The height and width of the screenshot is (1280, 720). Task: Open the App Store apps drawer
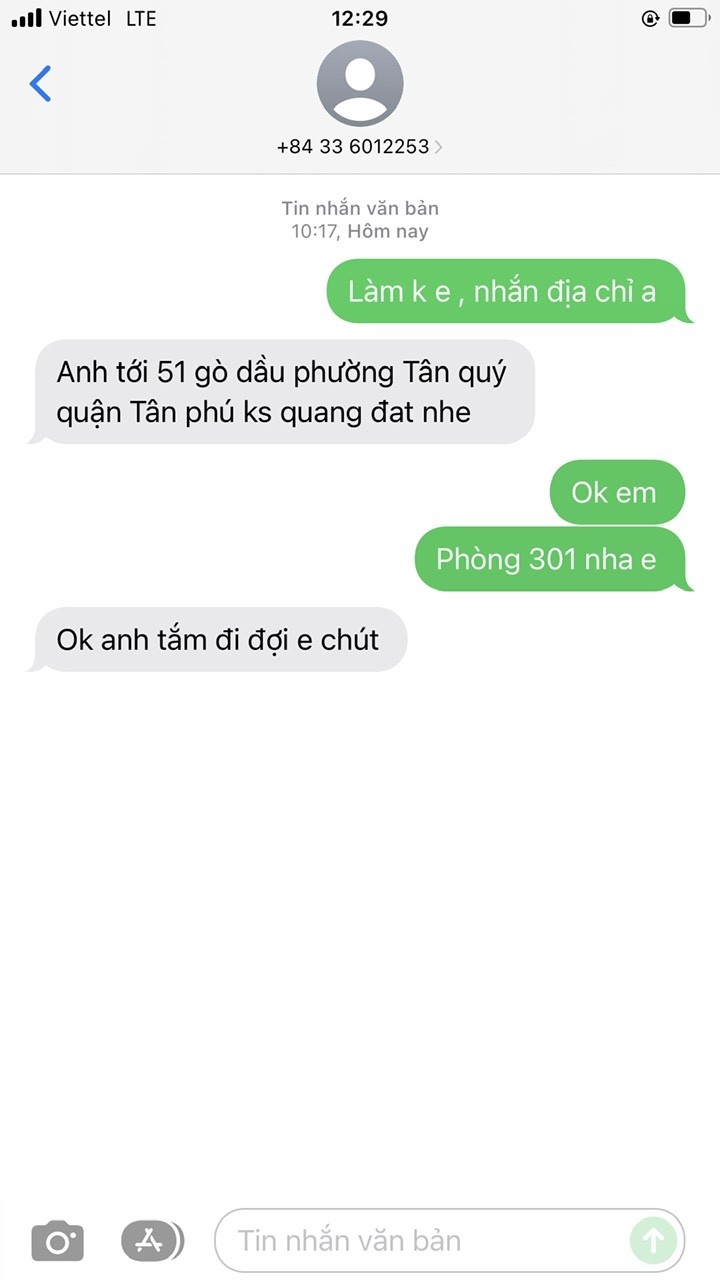click(x=152, y=1241)
